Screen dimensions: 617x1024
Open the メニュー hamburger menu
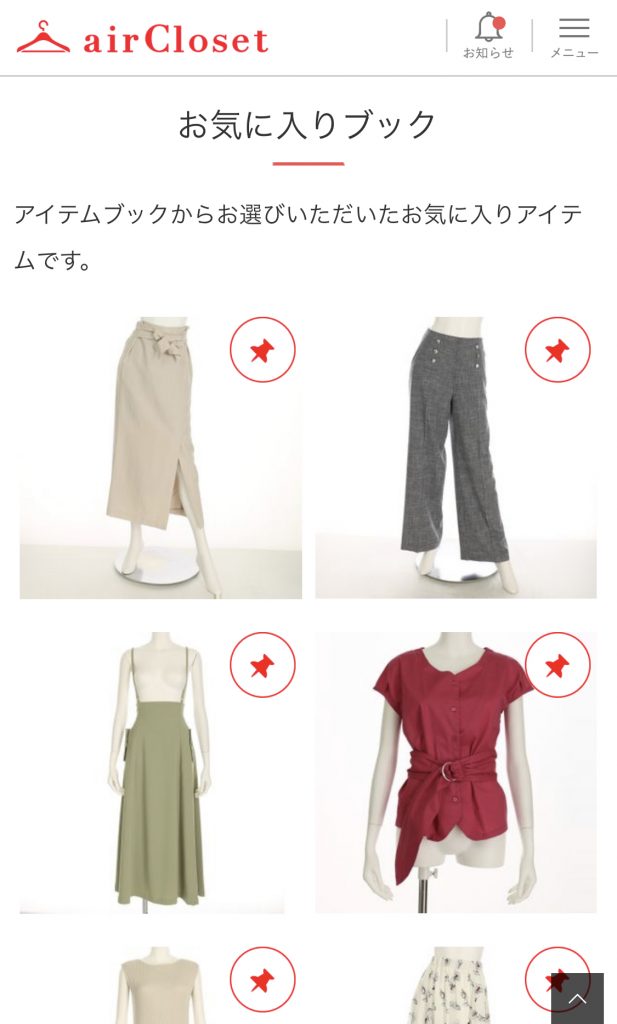574,36
